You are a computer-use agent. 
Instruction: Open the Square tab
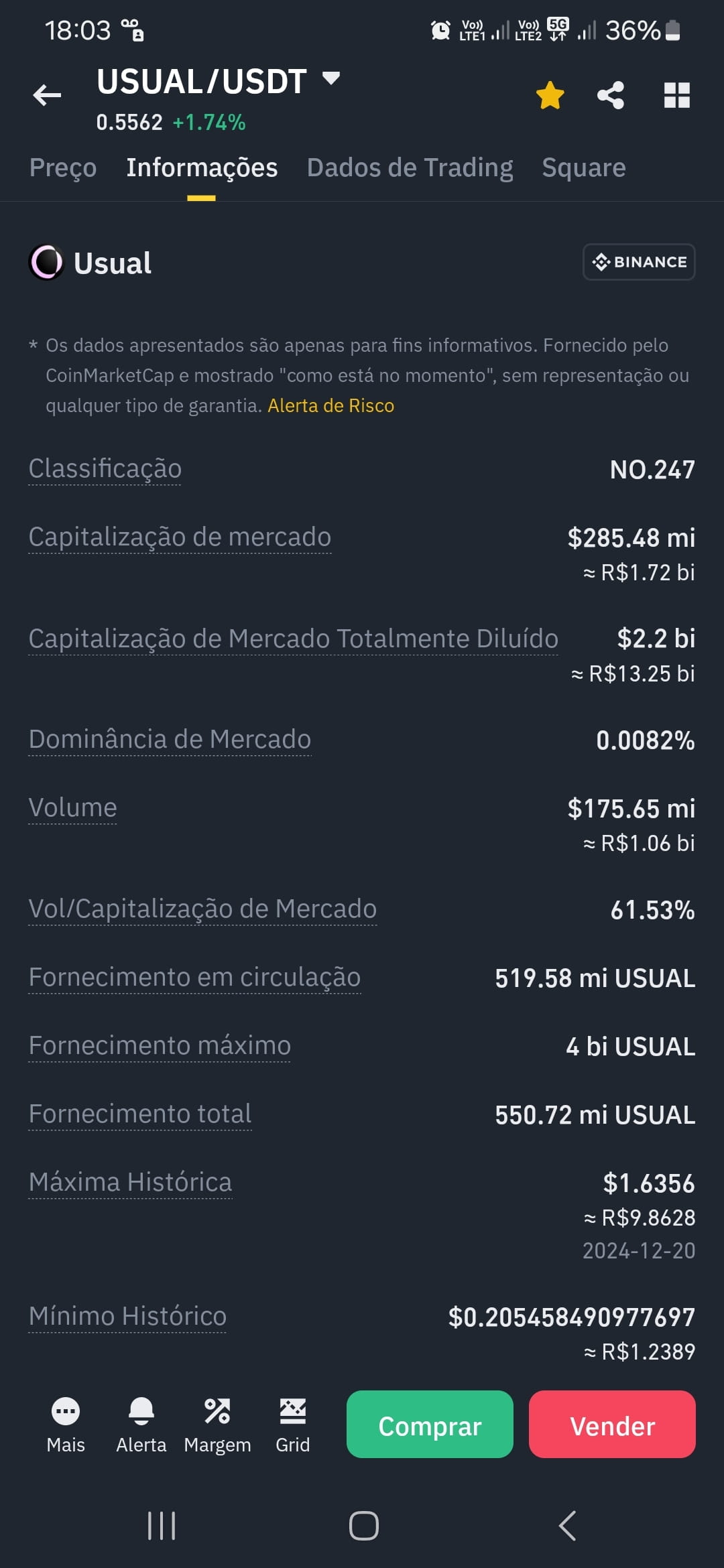tap(584, 168)
